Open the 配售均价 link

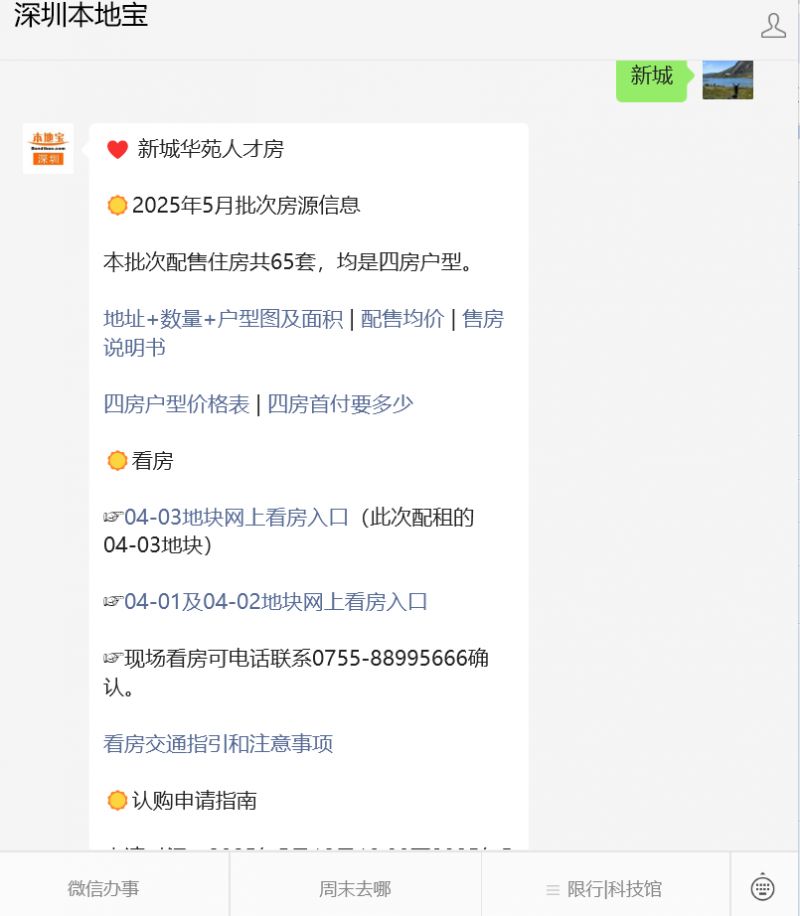(x=402, y=319)
